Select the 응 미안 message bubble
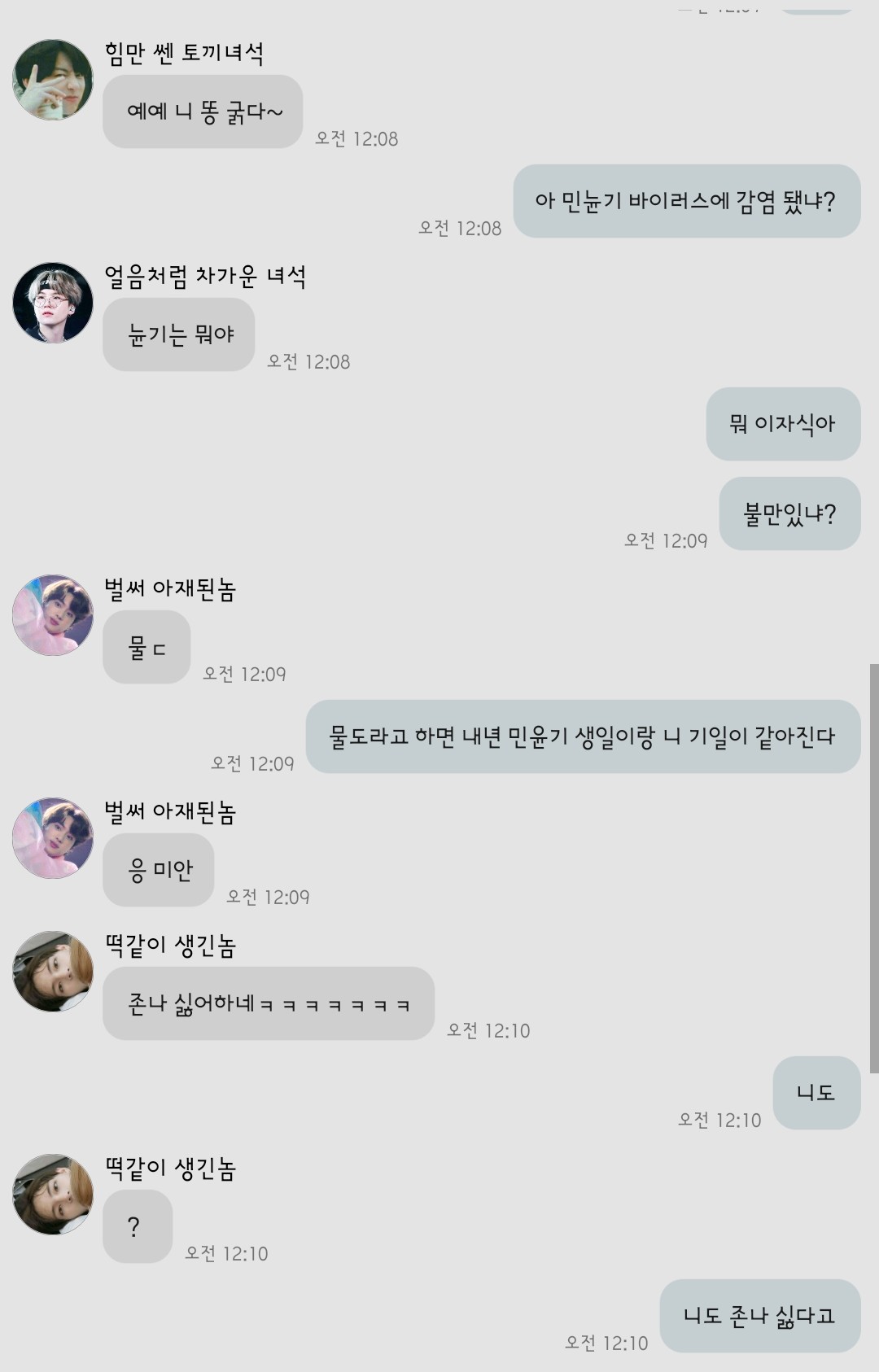The image size is (879, 1372). click(158, 870)
